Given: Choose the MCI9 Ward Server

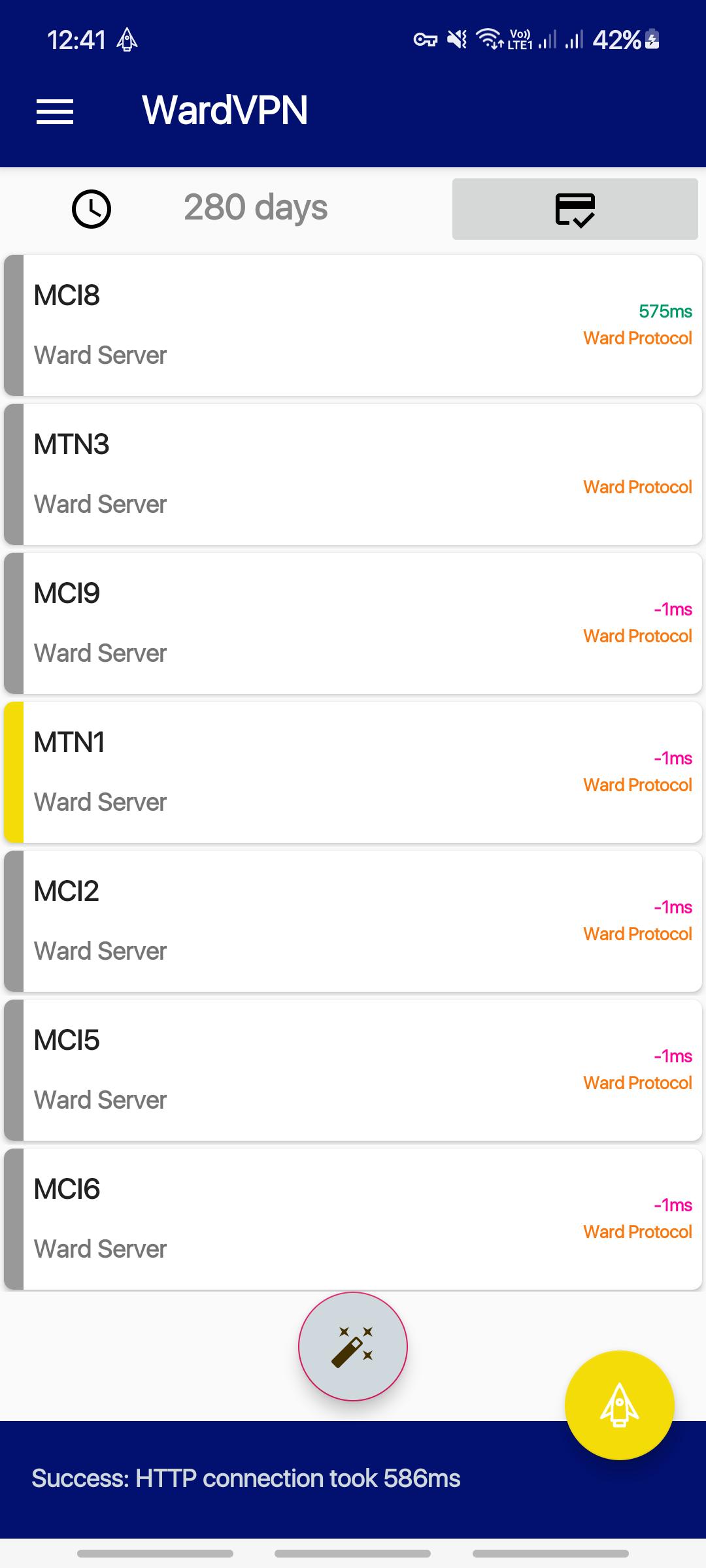Looking at the screenshot, I should point(353,623).
